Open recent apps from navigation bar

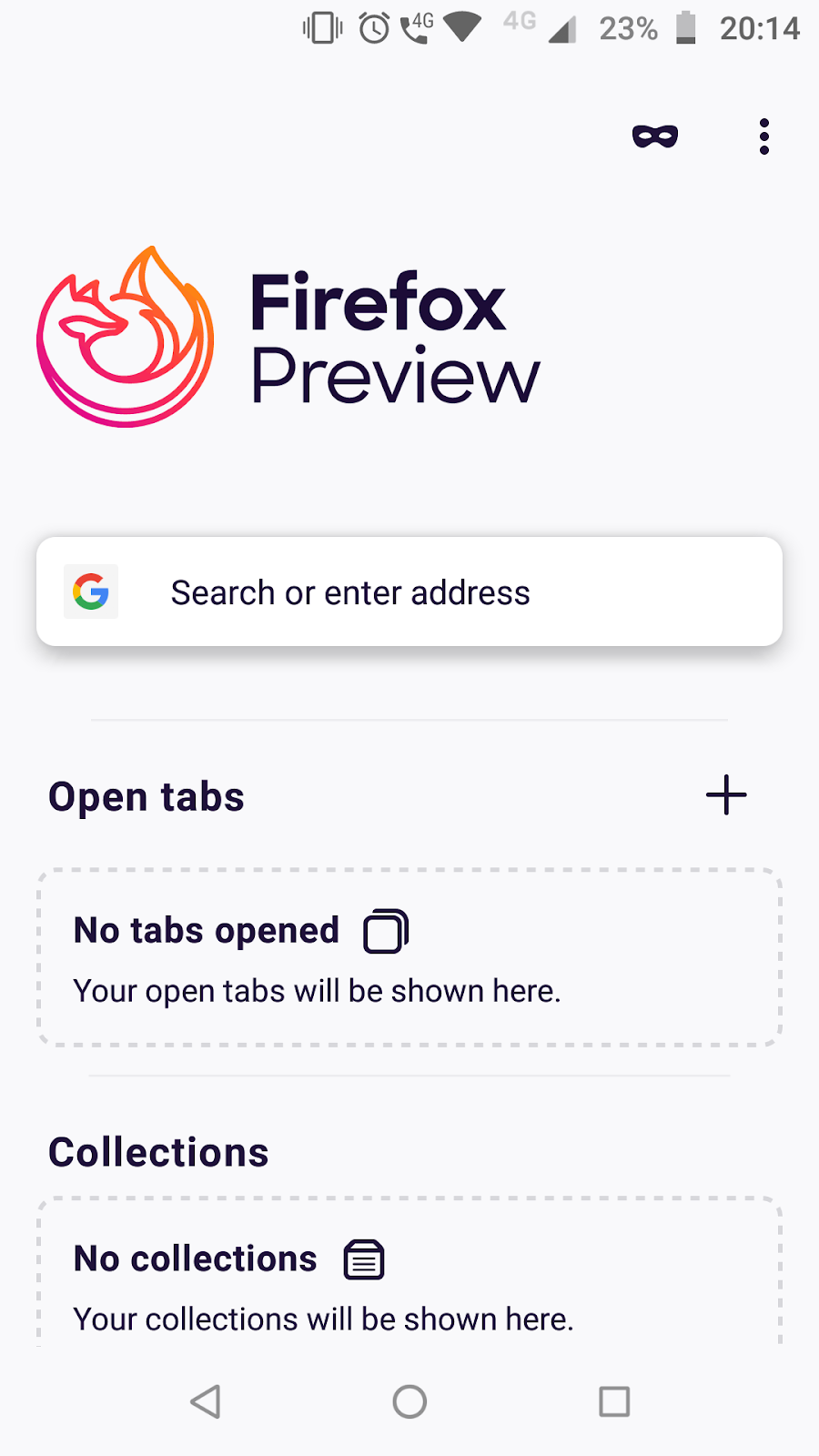[614, 1401]
